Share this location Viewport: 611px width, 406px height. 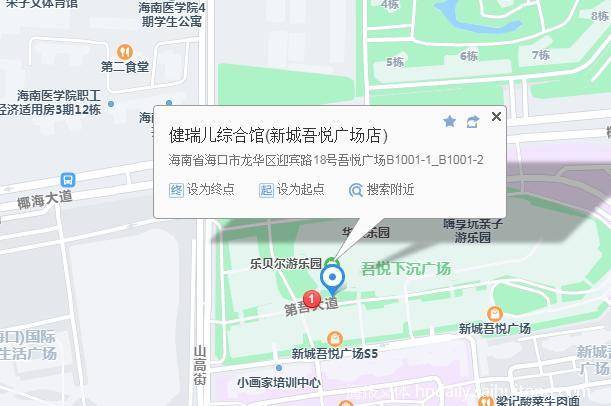[x=473, y=122]
